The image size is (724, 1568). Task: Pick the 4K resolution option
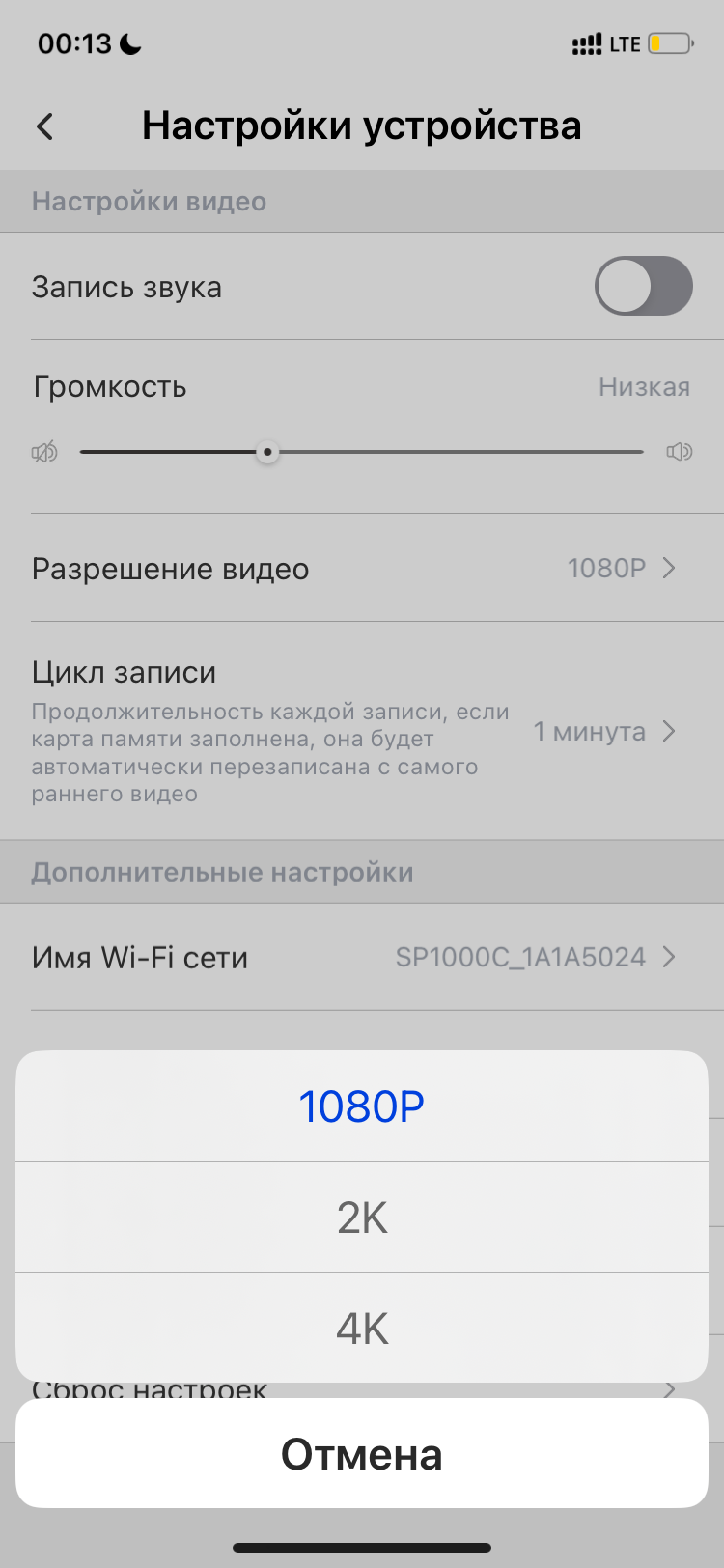[362, 1328]
